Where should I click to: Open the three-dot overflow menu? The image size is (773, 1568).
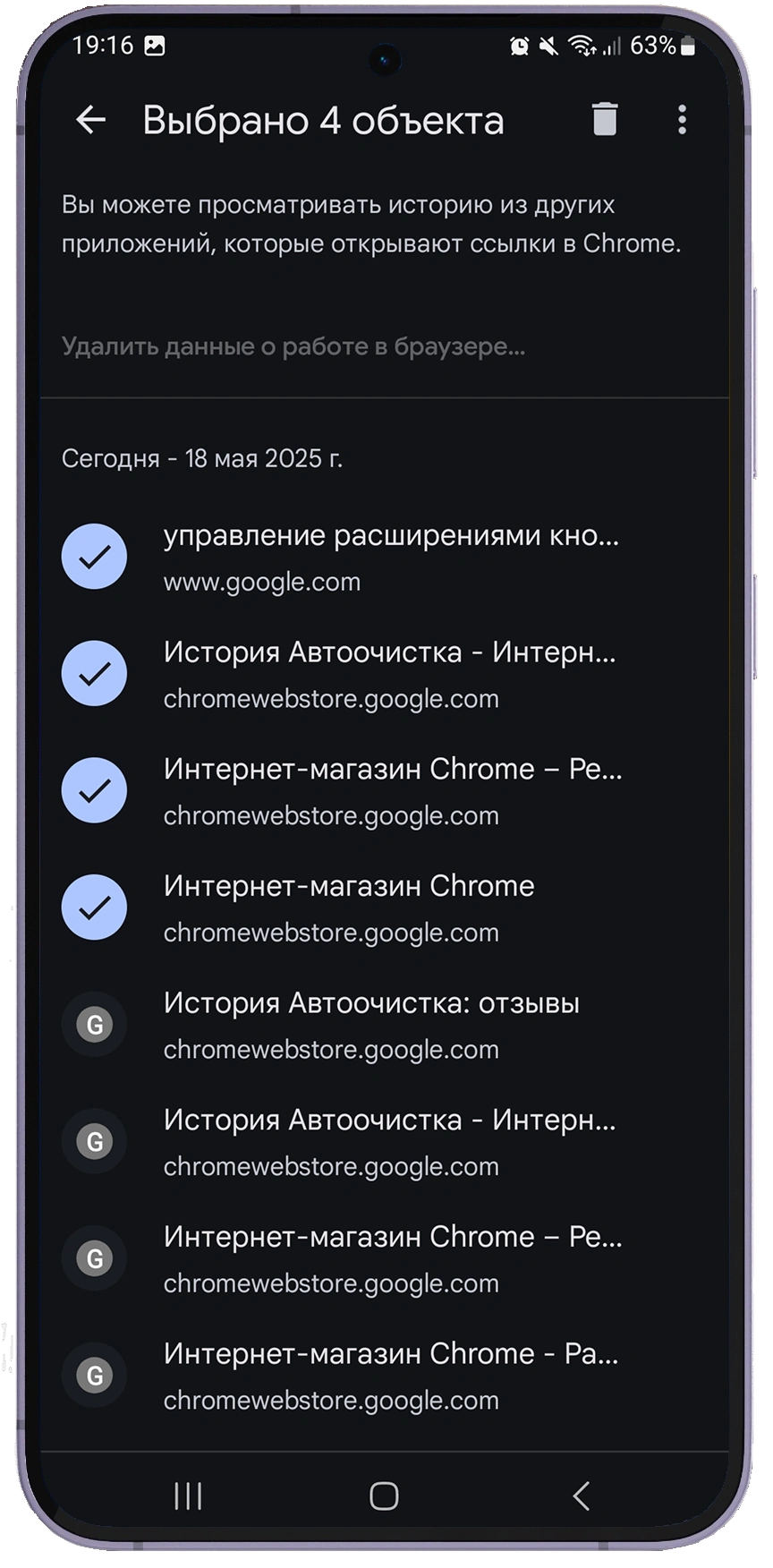[x=682, y=119]
